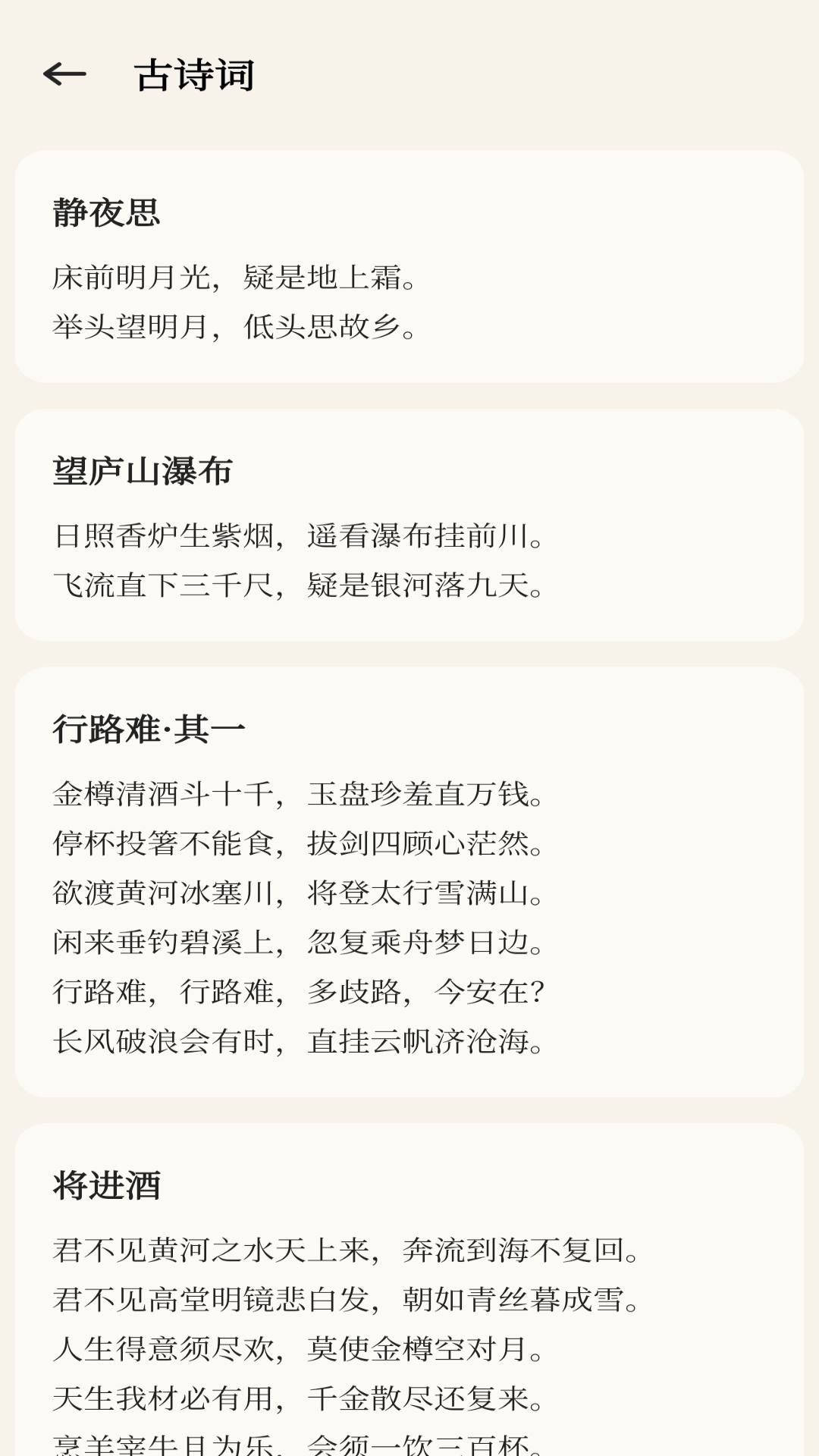
Task: Open the poem 望庐山瀑布
Action: (x=144, y=469)
